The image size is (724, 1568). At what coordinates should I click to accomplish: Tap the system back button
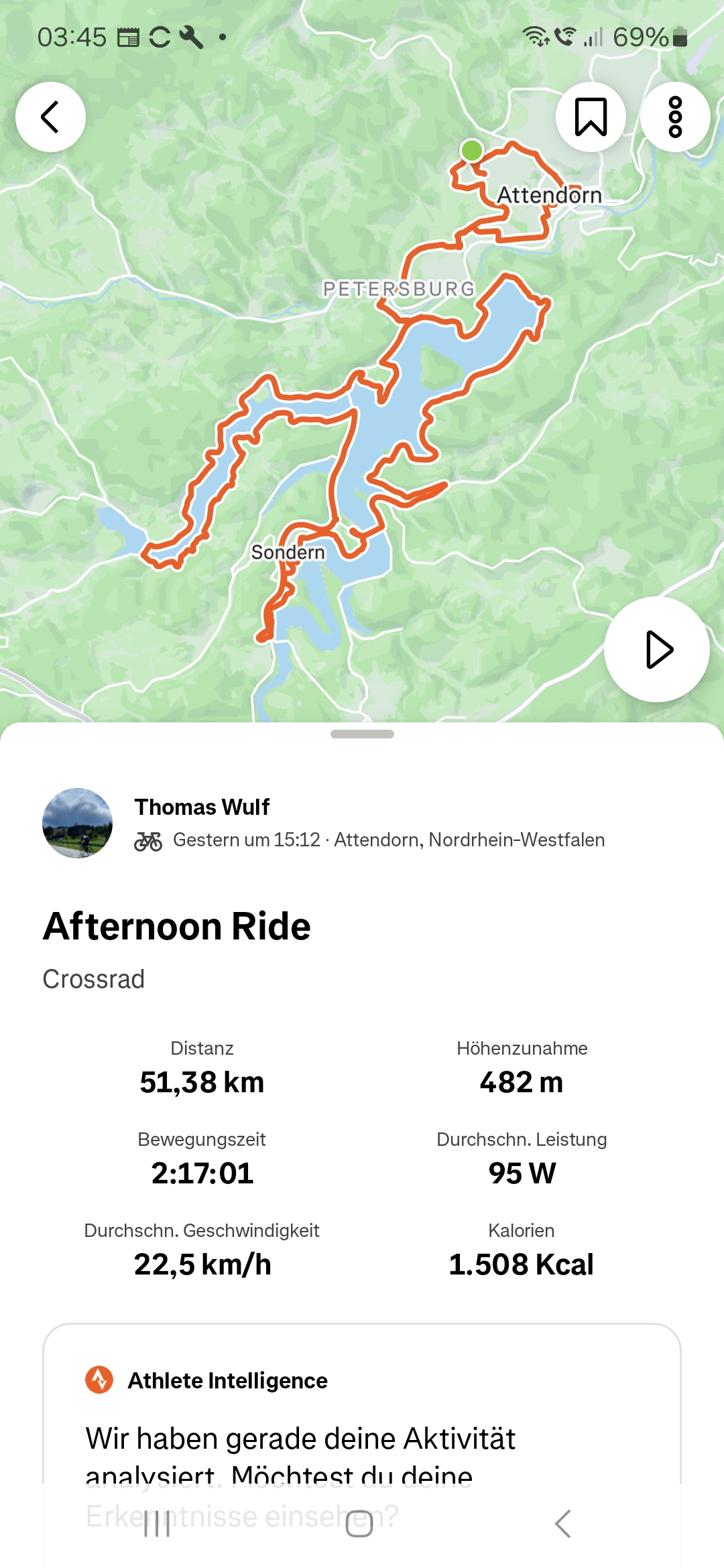coord(563,1524)
